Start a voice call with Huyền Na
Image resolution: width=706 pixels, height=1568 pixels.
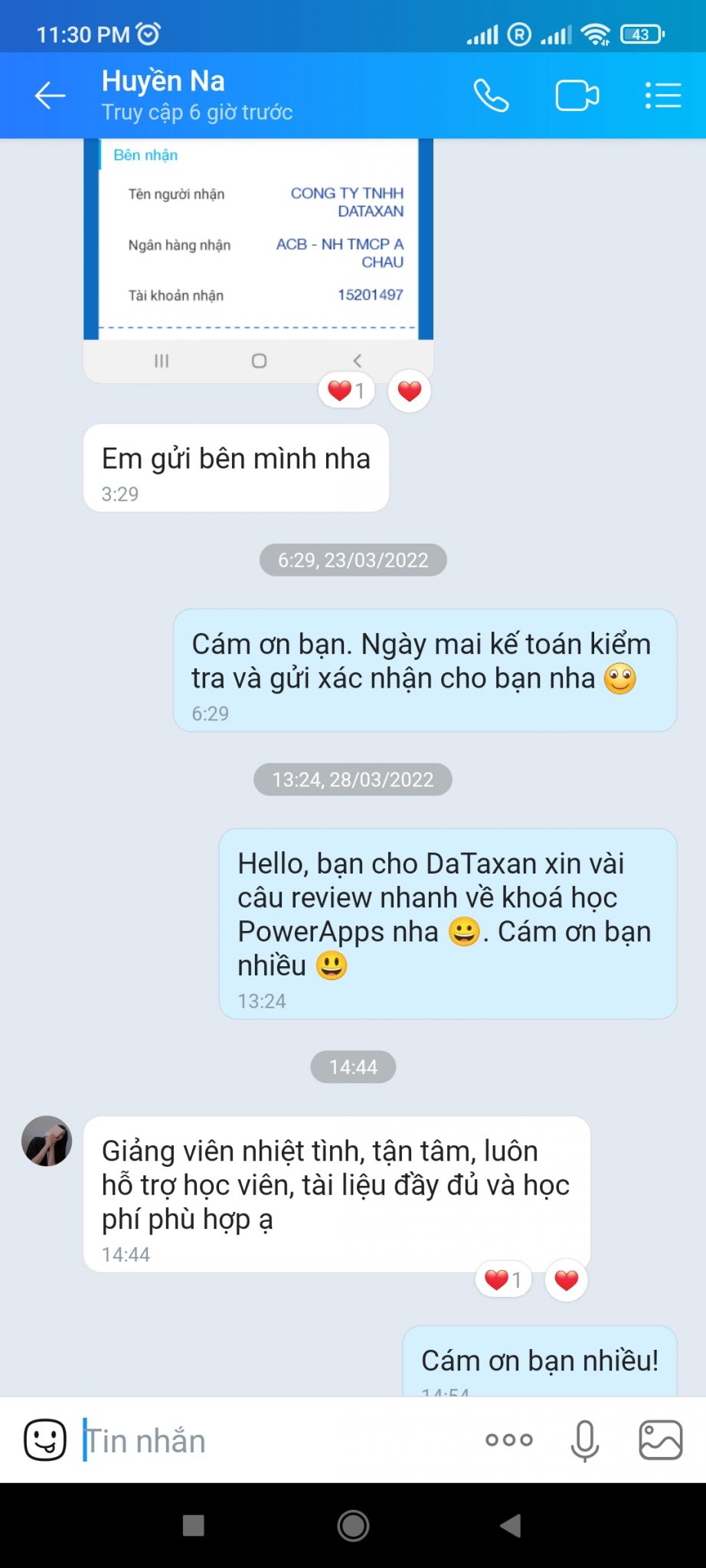tap(491, 96)
